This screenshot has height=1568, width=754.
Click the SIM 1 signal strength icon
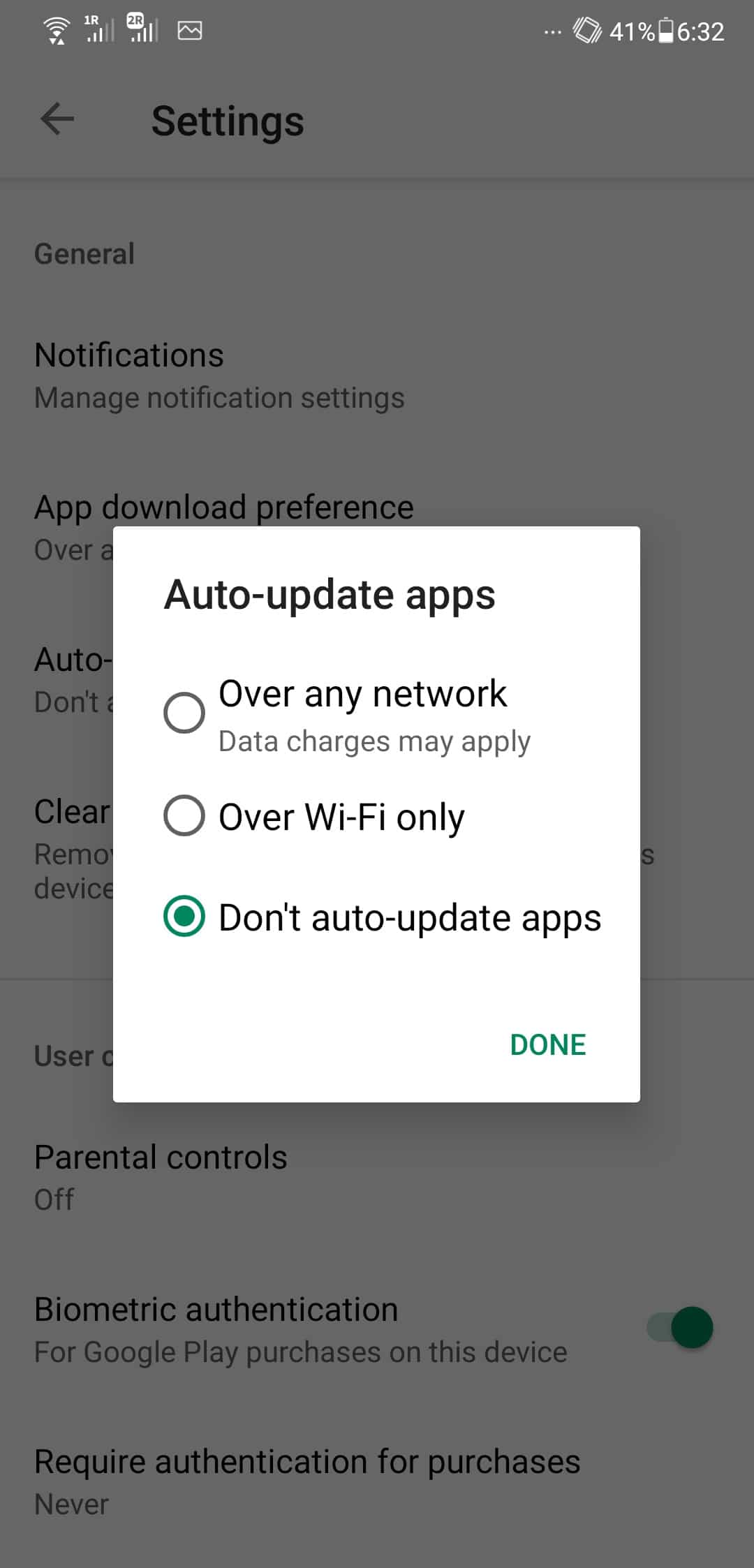coord(98,29)
